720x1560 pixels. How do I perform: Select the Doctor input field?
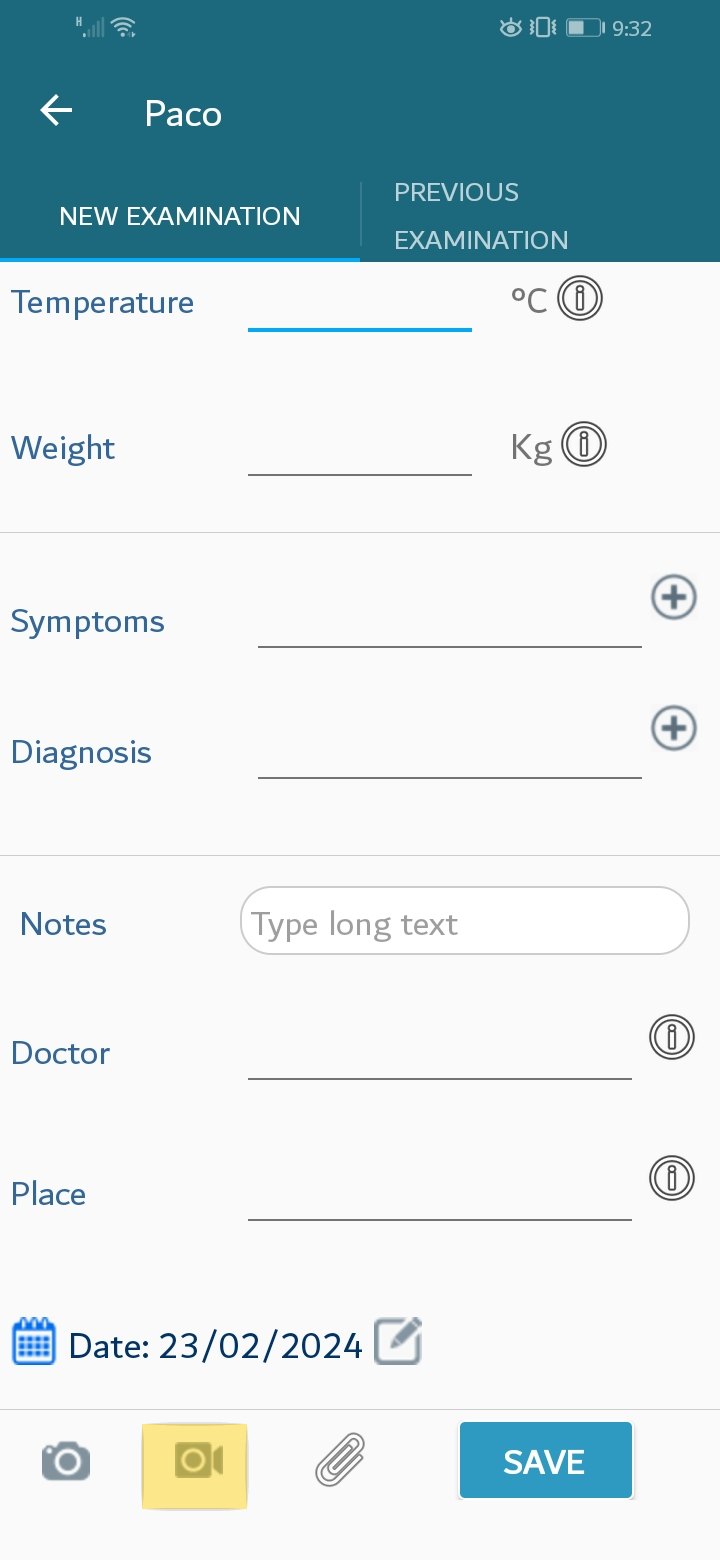[x=440, y=1053]
